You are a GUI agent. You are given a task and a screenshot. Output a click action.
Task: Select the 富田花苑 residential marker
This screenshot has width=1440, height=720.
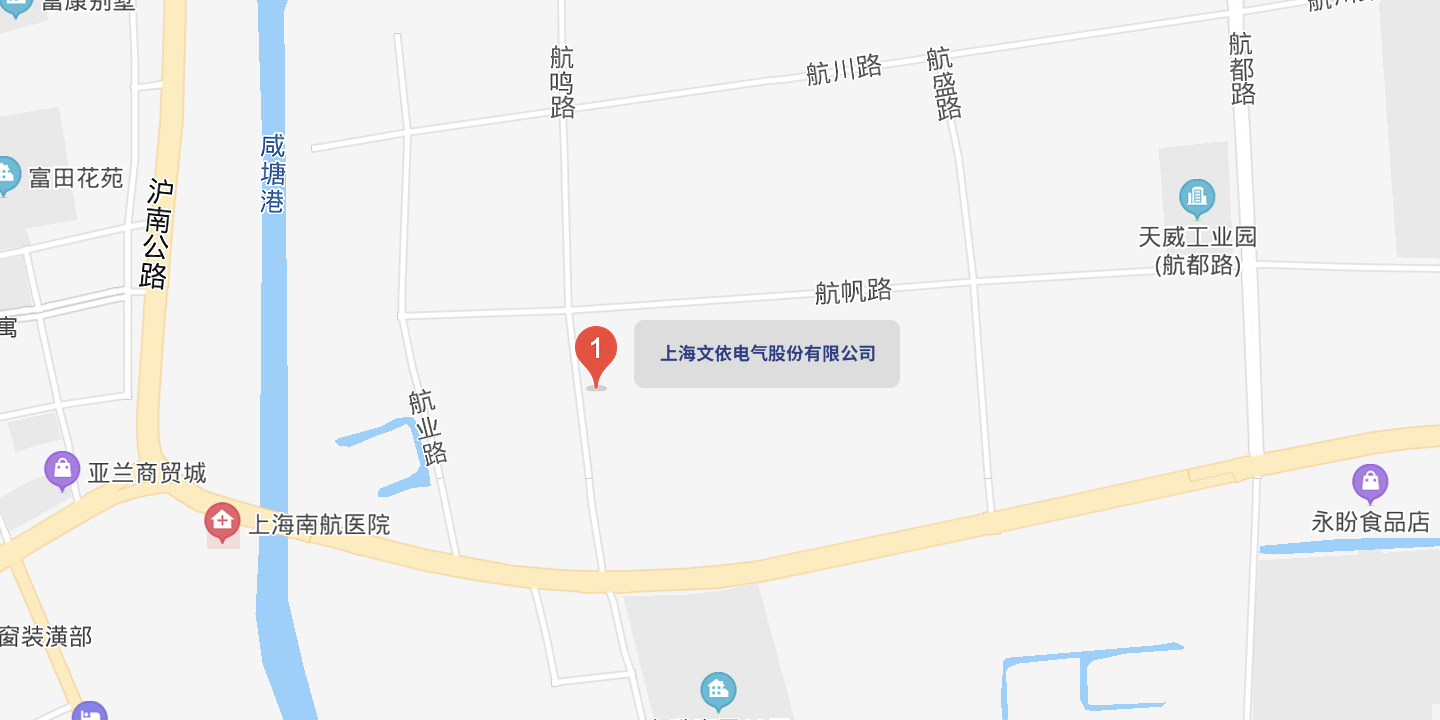click(x=7, y=176)
